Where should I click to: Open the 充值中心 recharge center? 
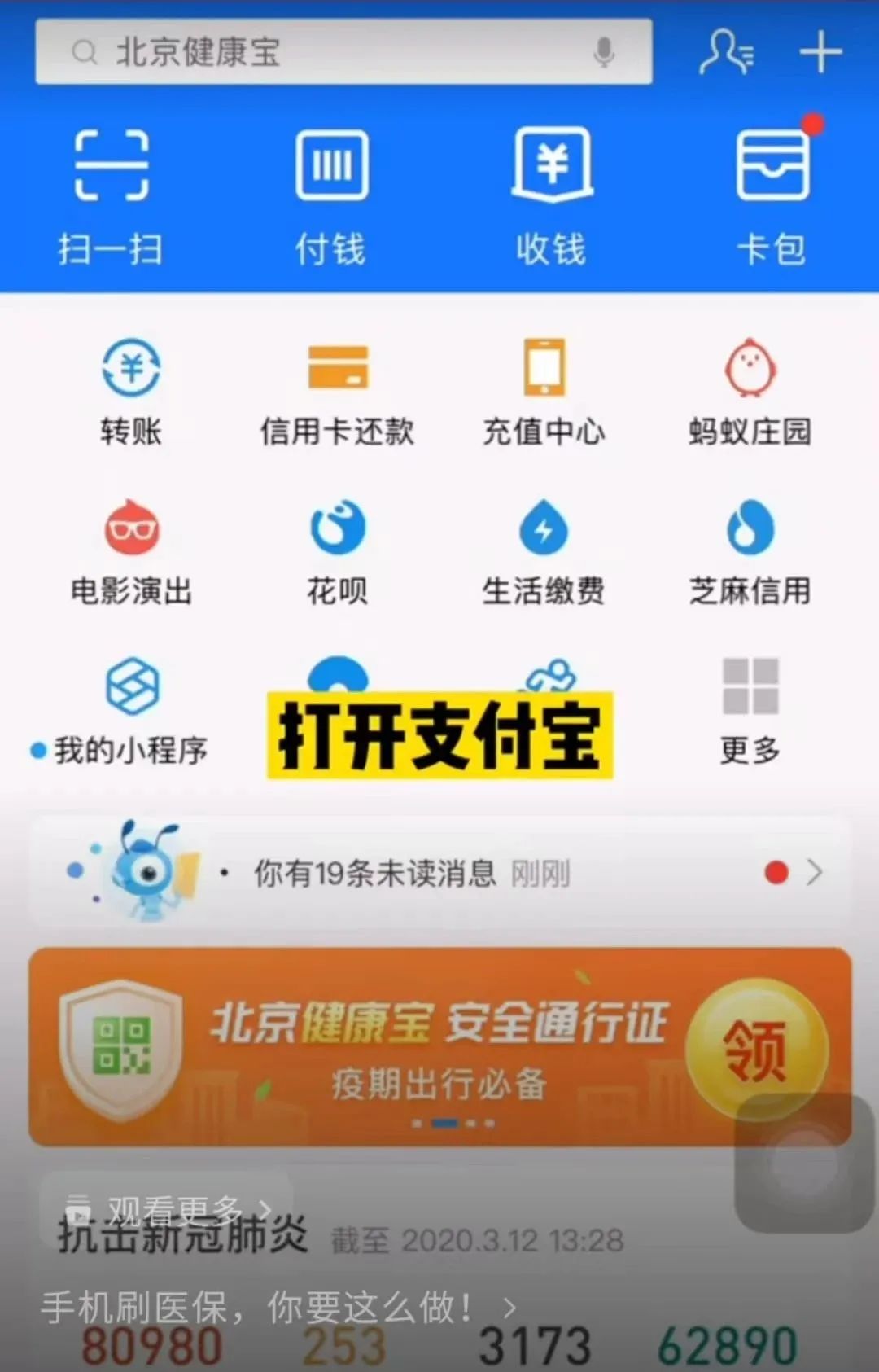point(543,389)
